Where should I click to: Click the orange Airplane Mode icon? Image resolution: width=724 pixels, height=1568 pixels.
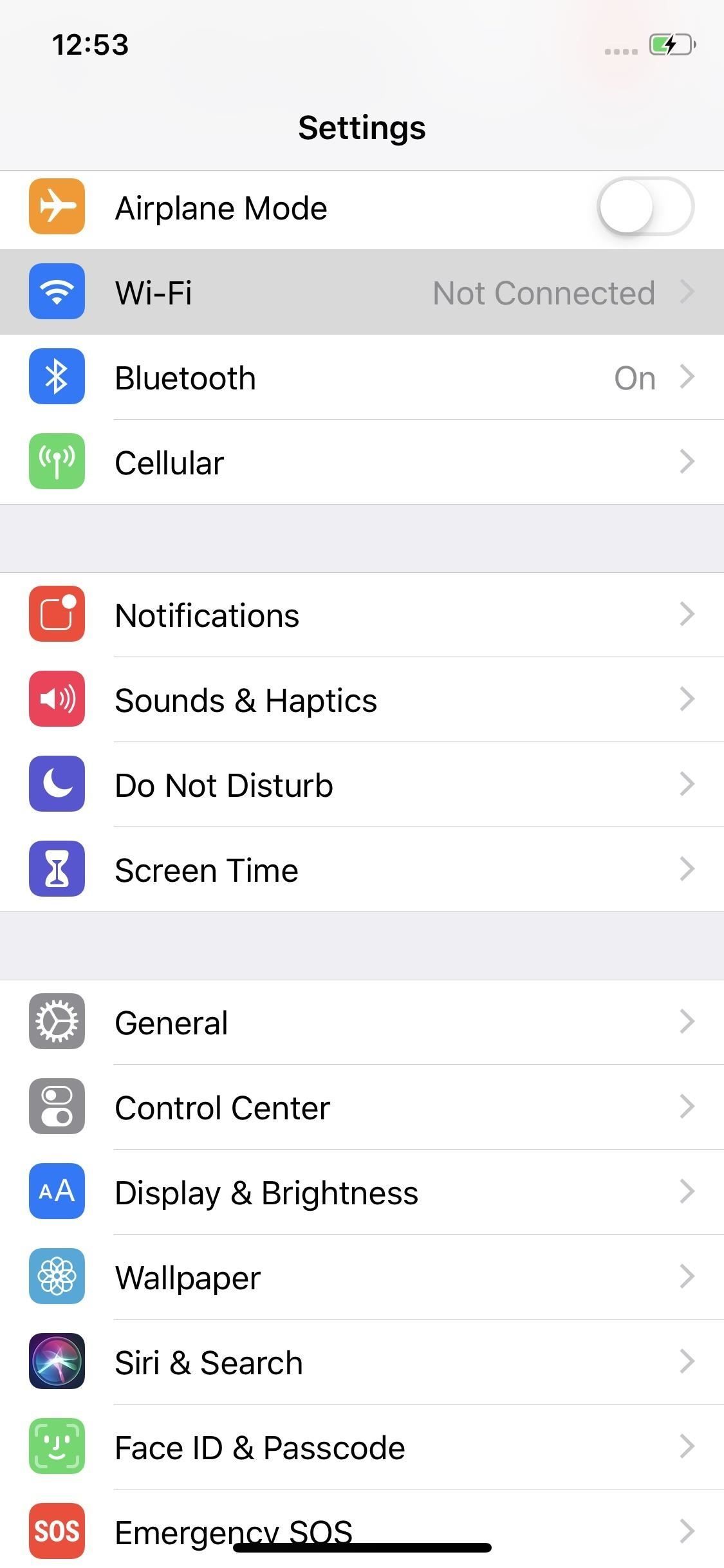(57, 207)
